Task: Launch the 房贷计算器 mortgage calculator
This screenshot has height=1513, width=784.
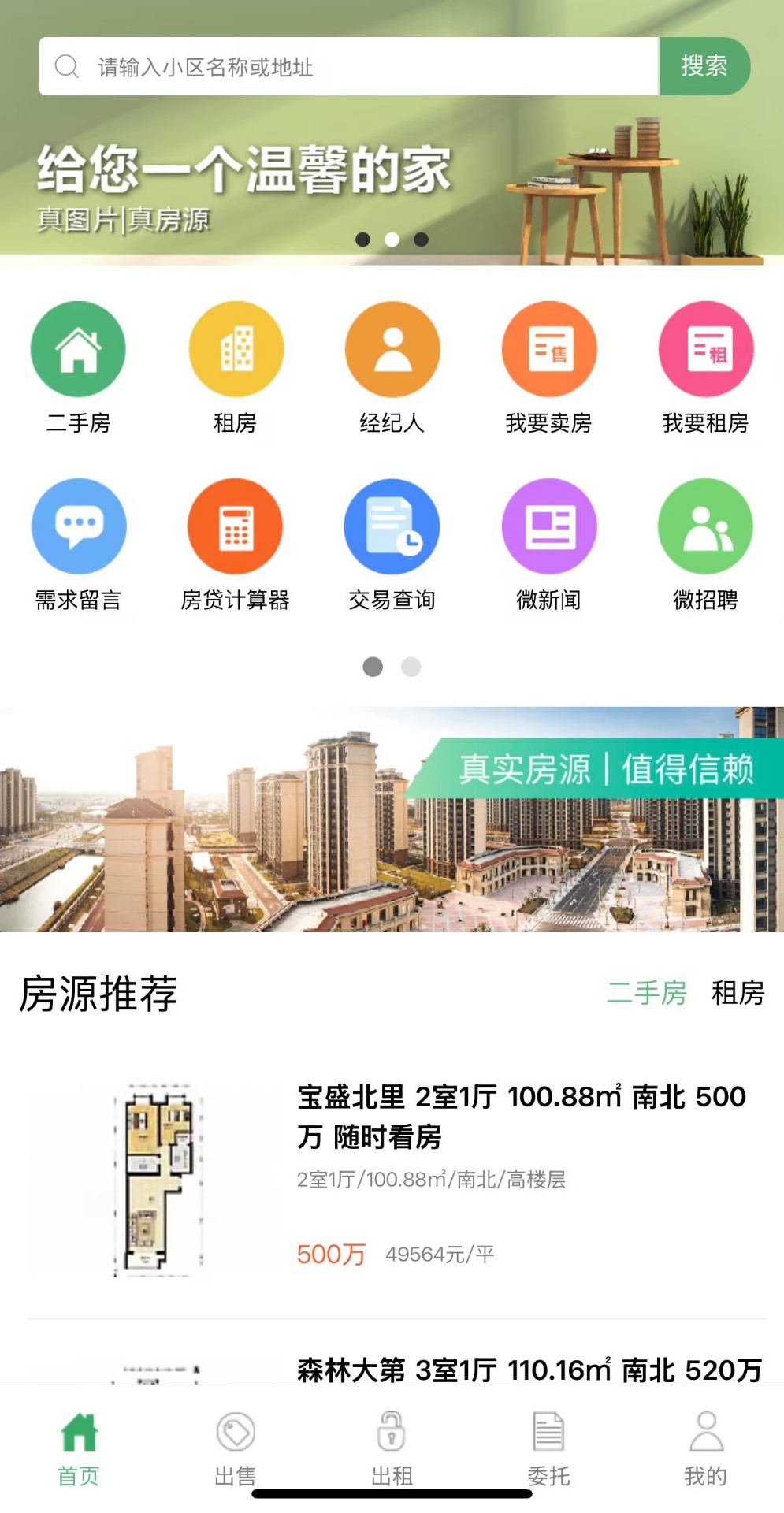Action: 236,545
